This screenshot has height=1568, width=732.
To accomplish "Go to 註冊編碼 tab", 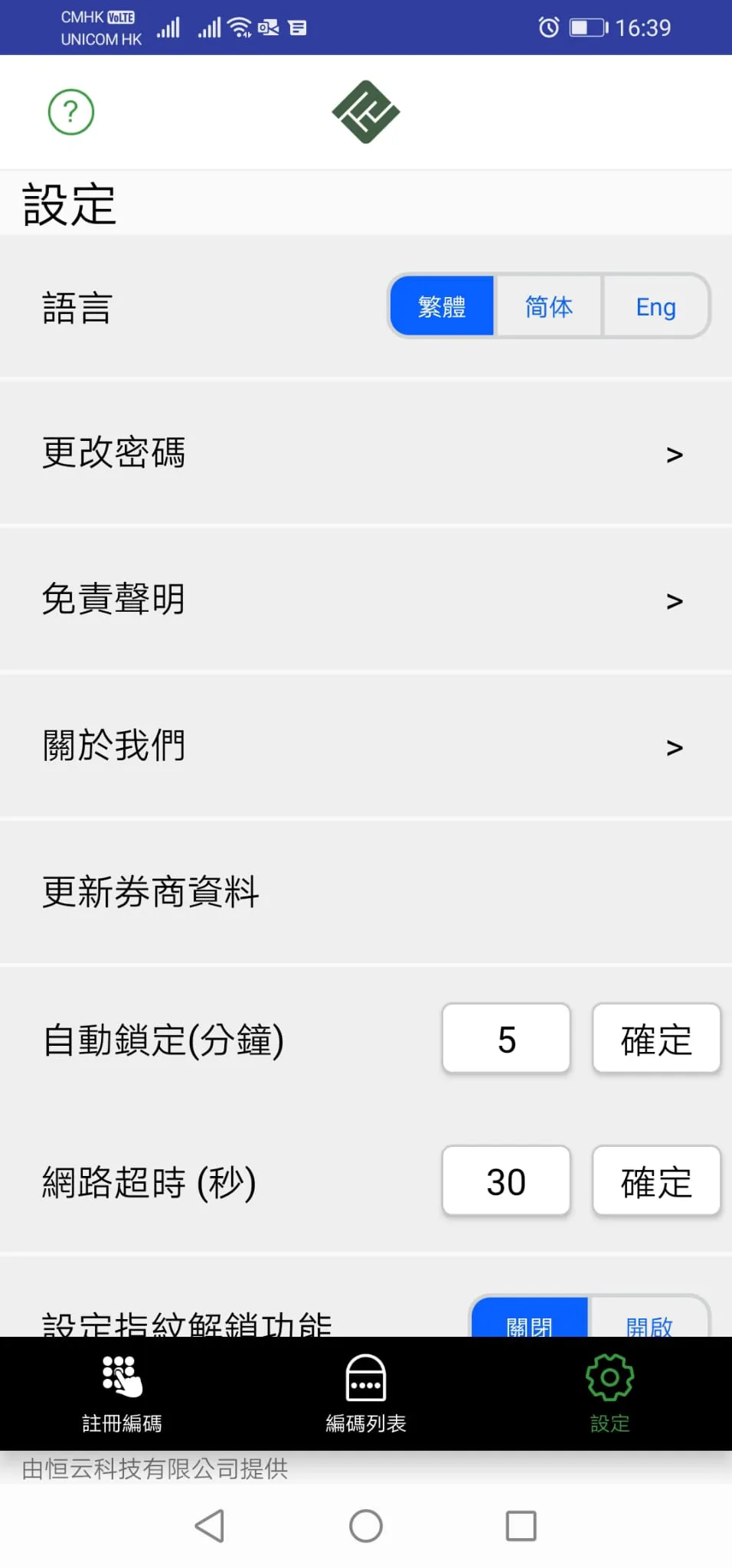I will (x=122, y=1393).
